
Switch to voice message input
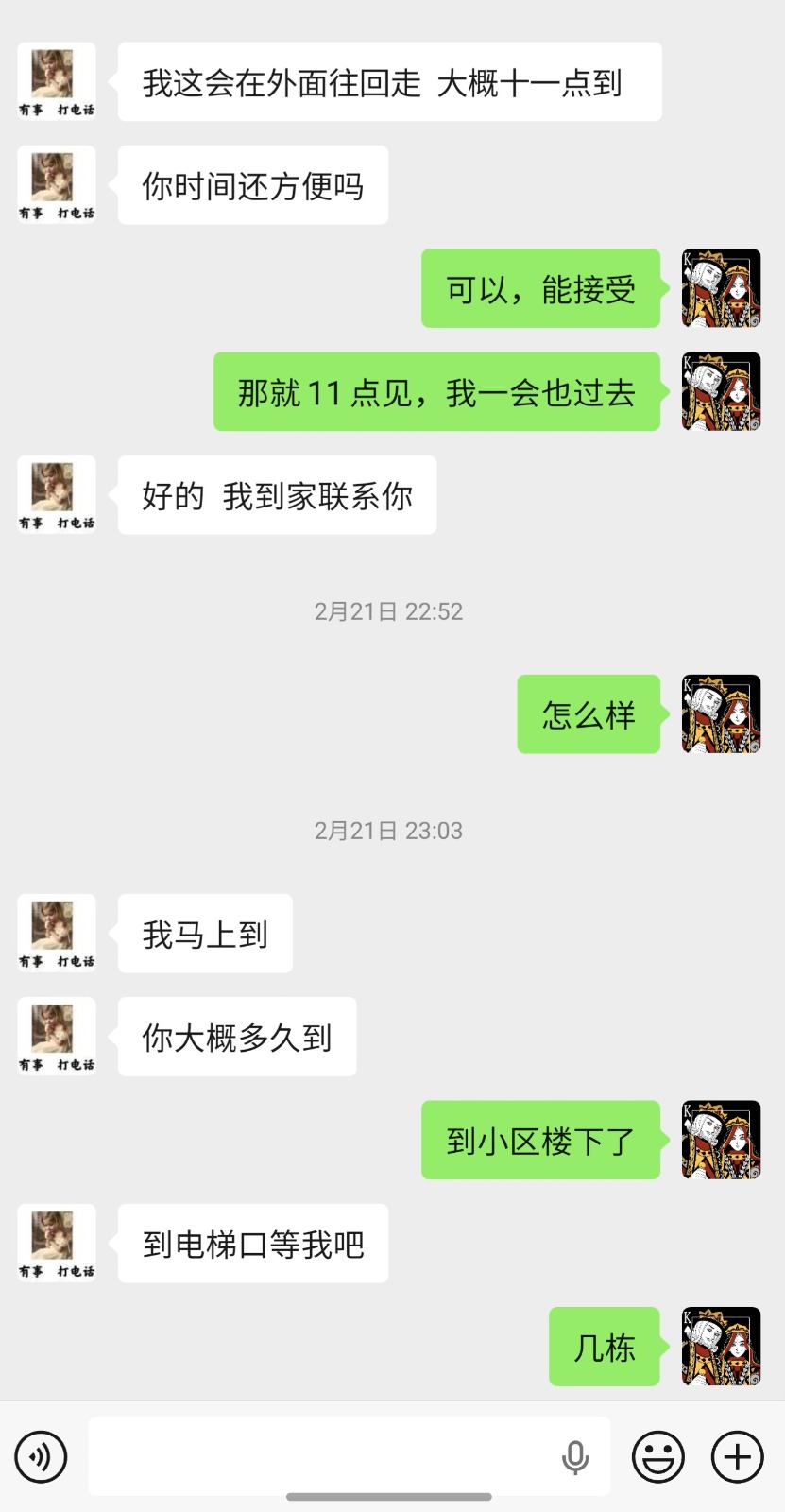click(x=41, y=1456)
